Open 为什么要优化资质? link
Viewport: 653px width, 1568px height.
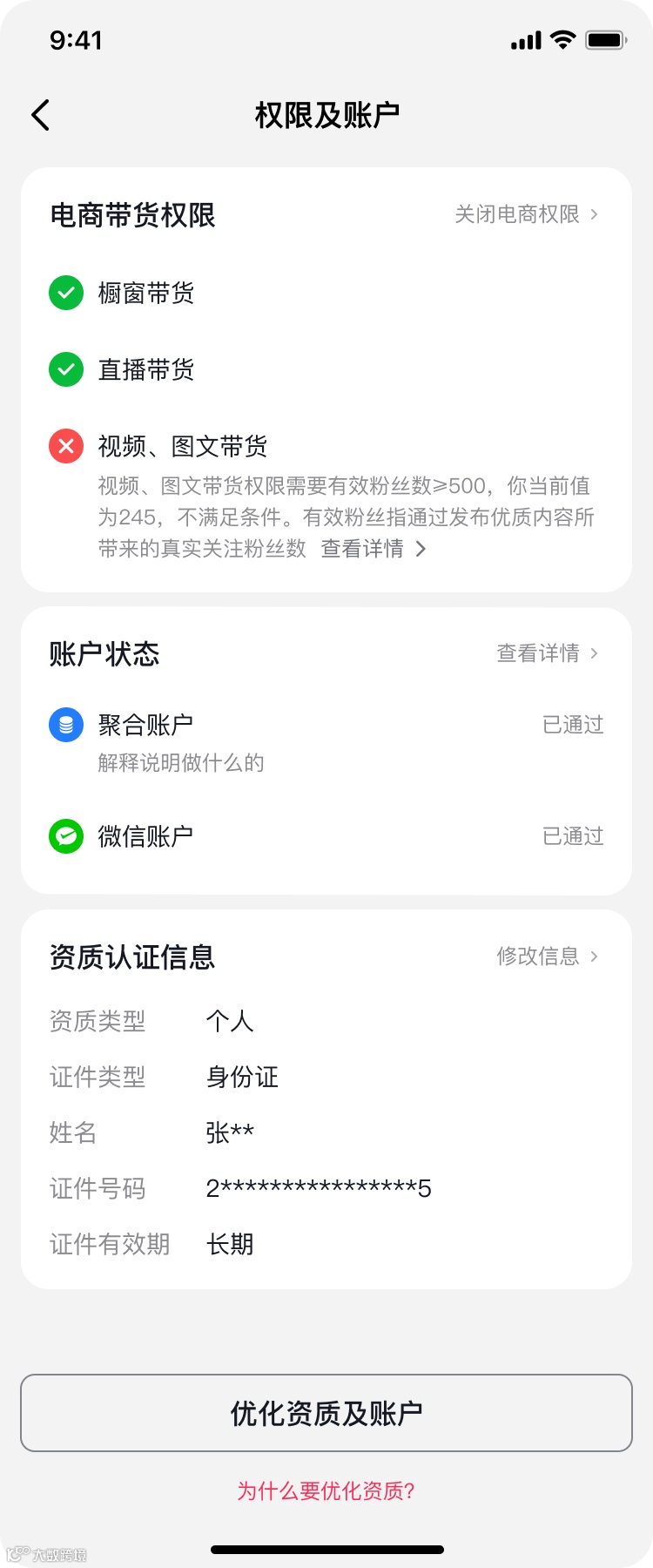pyautogui.click(x=326, y=1490)
